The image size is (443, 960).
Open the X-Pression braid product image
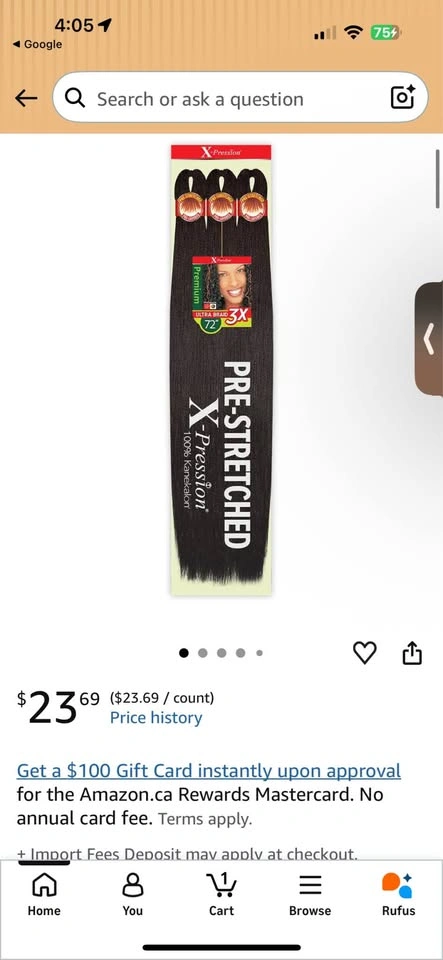(221, 370)
